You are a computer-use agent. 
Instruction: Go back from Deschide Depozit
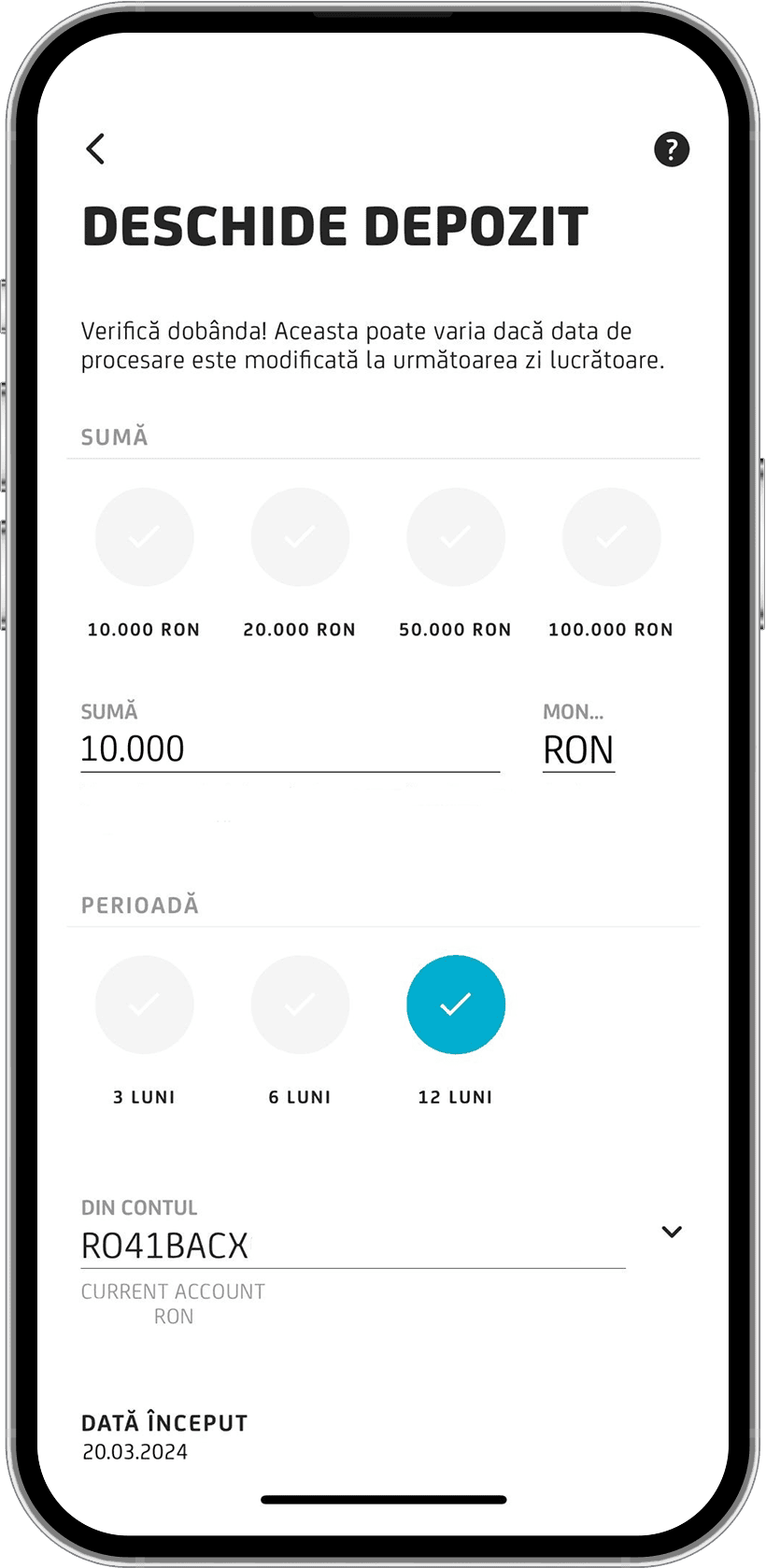95,149
